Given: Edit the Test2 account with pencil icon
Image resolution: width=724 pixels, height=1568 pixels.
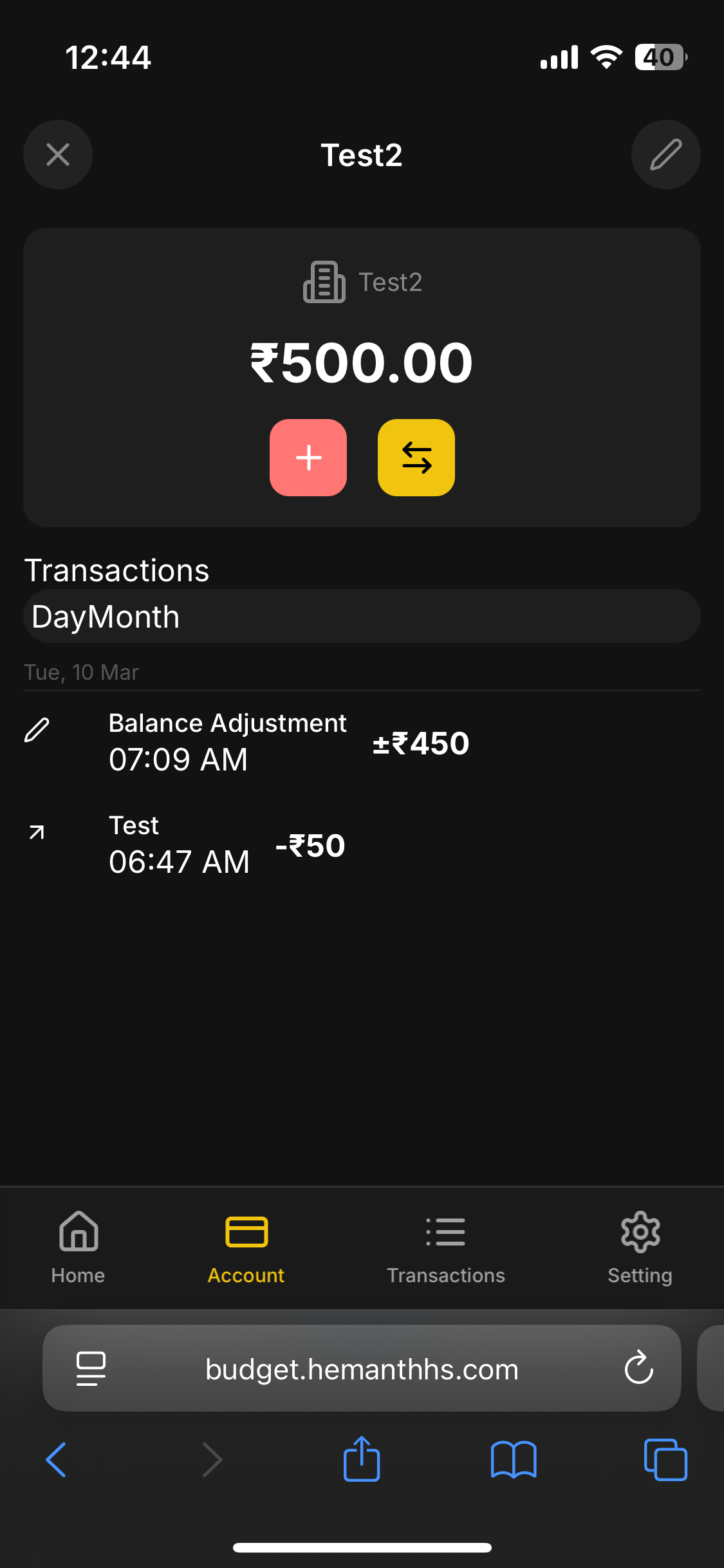Looking at the screenshot, I should click(665, 154).
